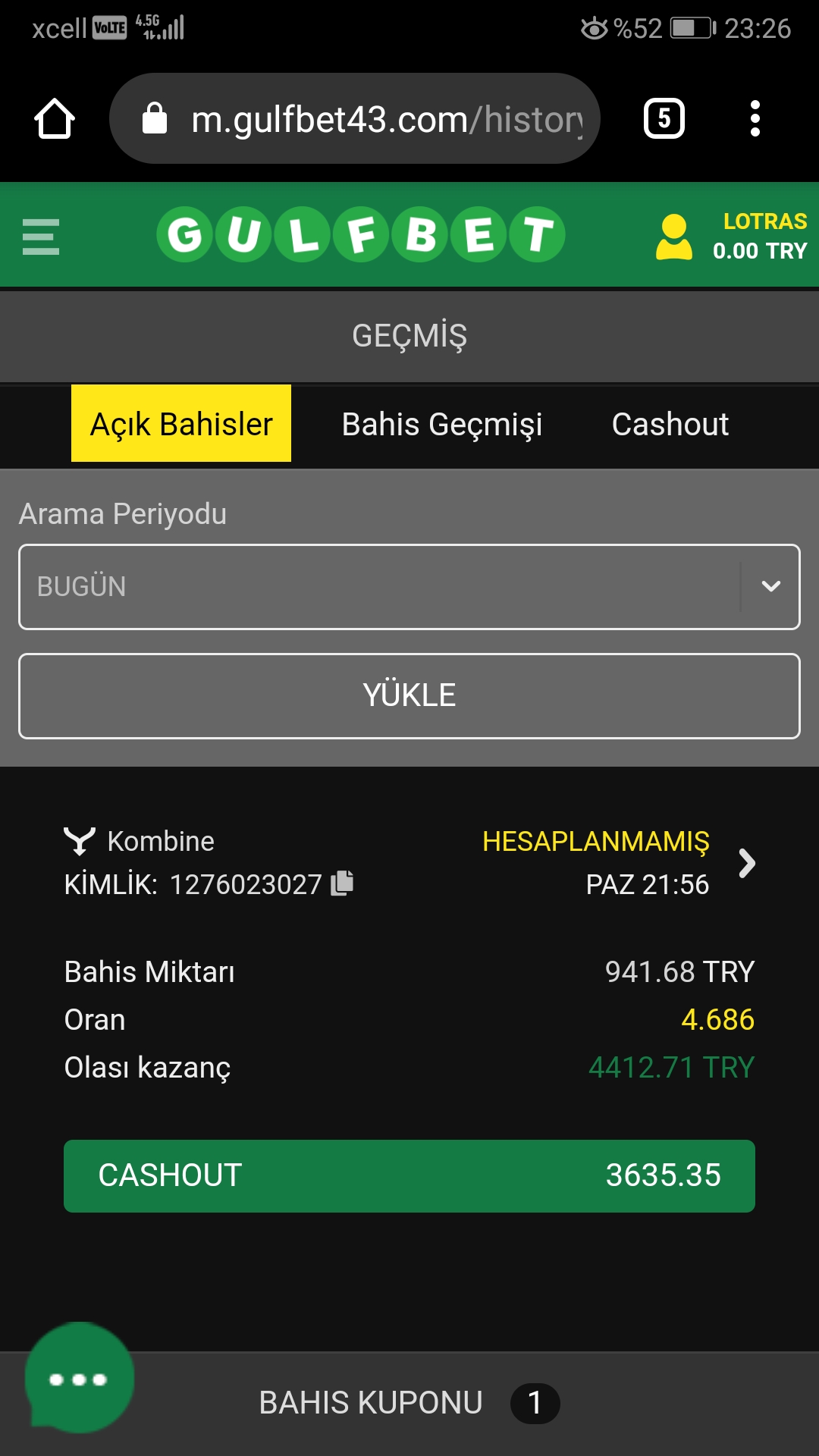Go to the browser home page
The width and height of the screenshot is (819, 1456).
(55, 119)
